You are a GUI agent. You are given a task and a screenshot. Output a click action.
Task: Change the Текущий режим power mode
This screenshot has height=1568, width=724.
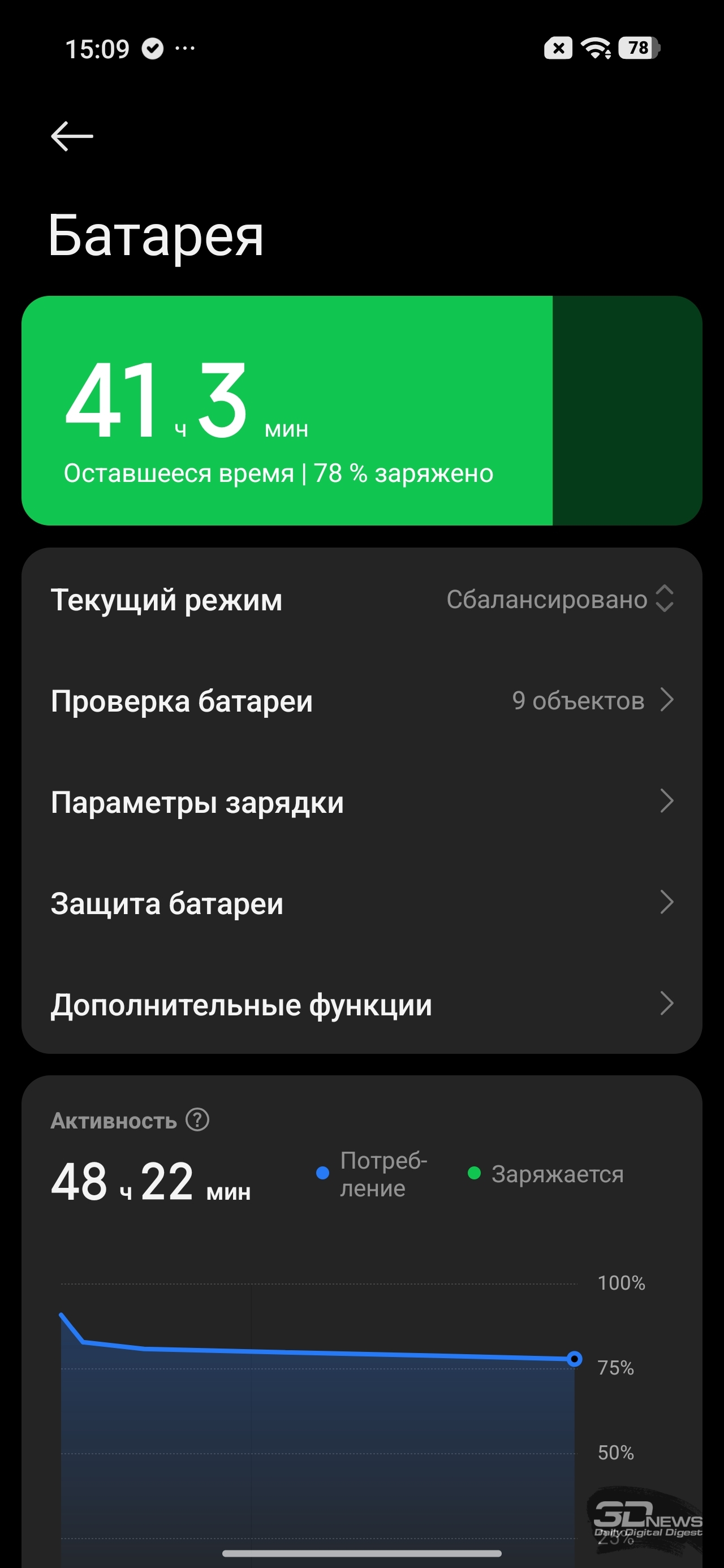click(x=361, y=600)
